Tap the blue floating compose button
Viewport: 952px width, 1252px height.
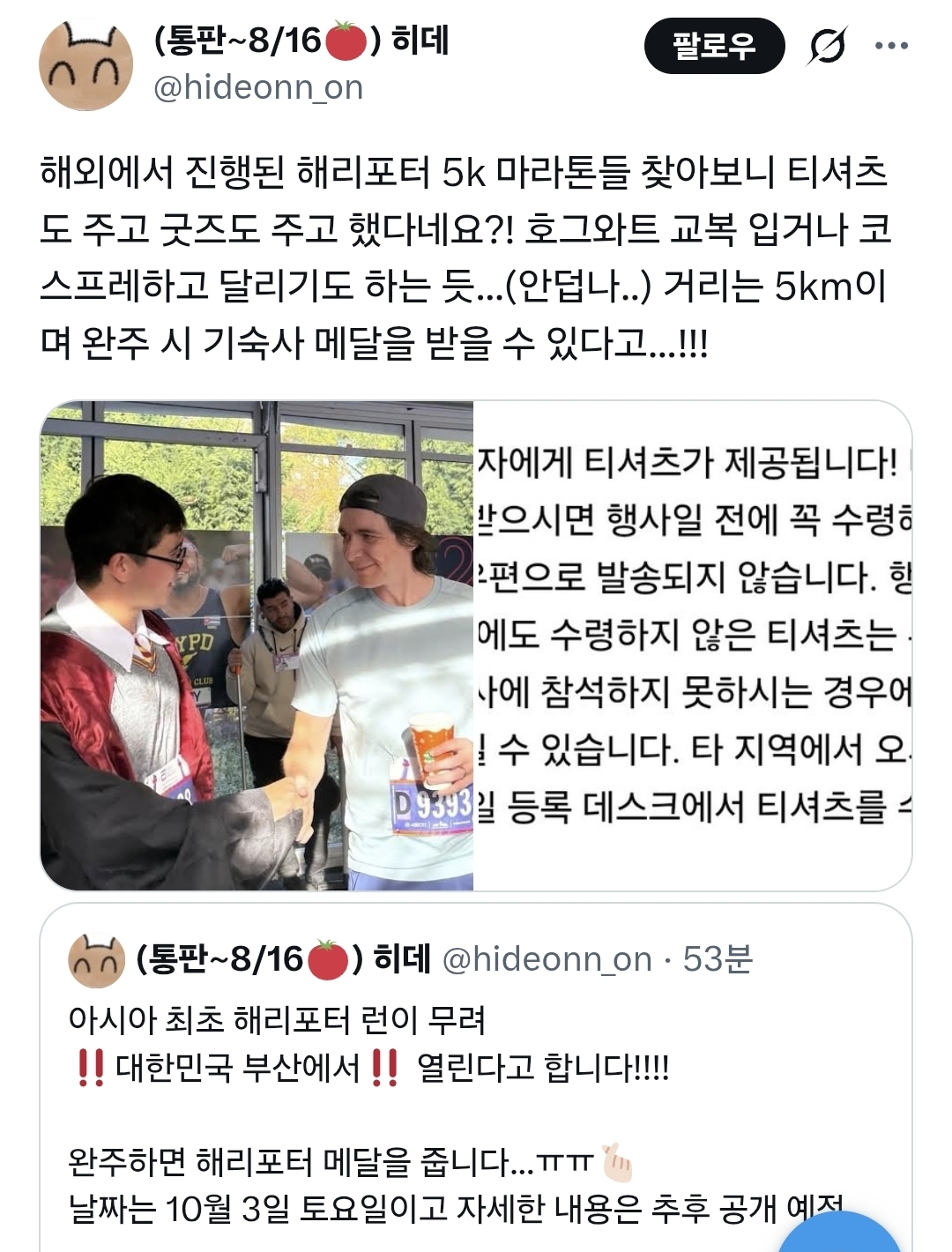point(839,1233)
